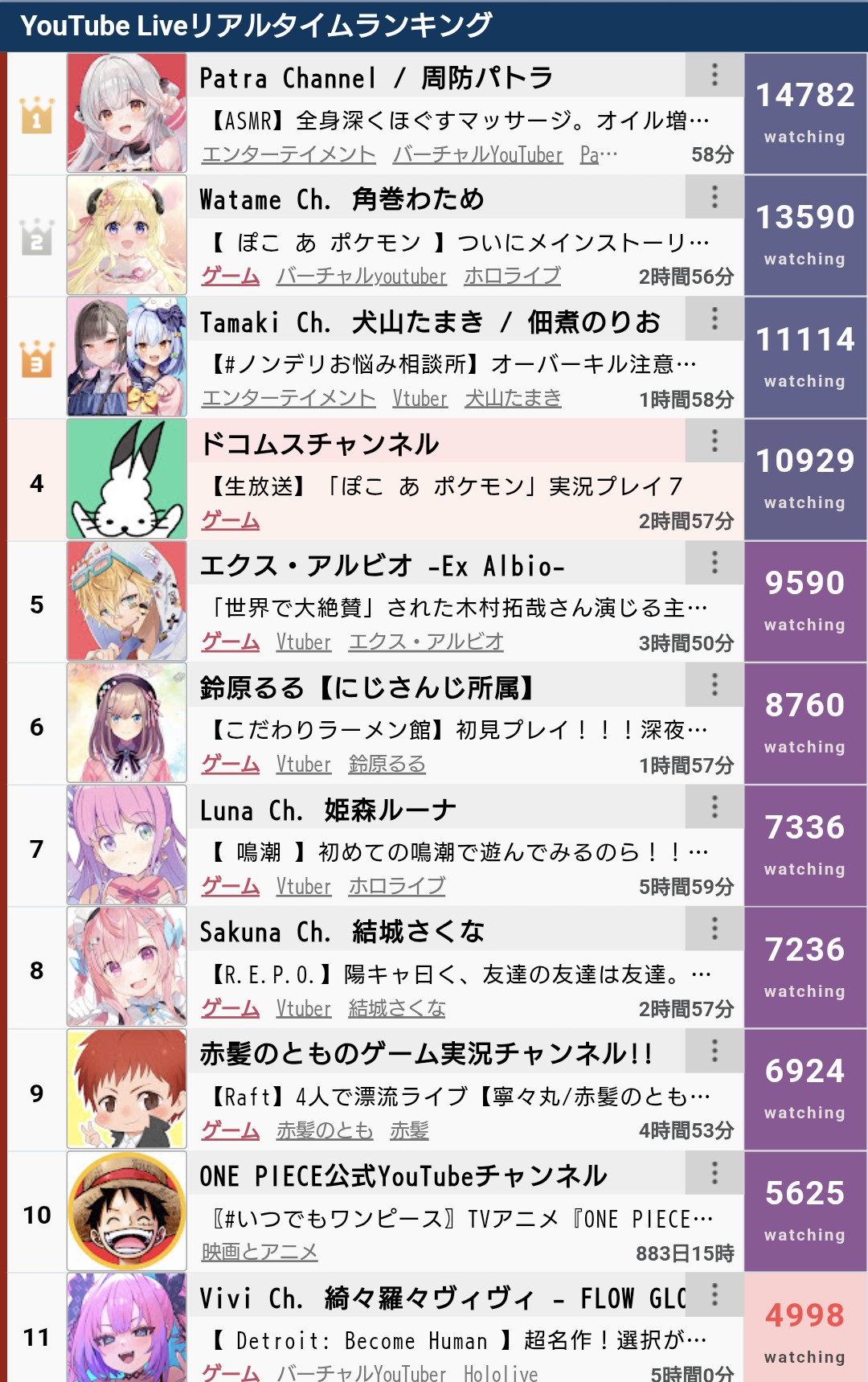Open the ホロライブ tag under Luna Ch.
Image resolution: width=868 pixels, height=1382 pixels.
click(397, 886)
